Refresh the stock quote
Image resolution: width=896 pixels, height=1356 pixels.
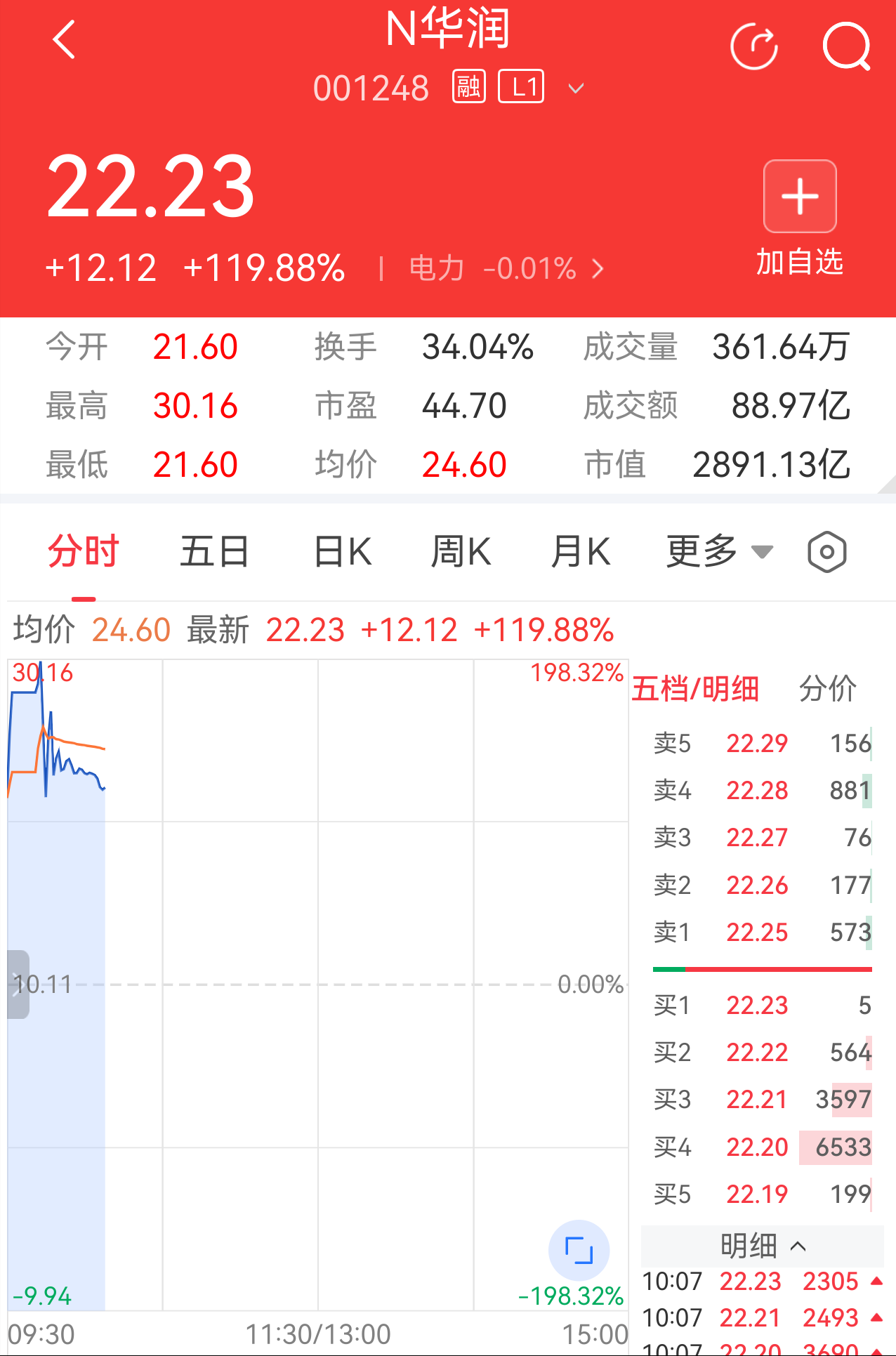754,46
